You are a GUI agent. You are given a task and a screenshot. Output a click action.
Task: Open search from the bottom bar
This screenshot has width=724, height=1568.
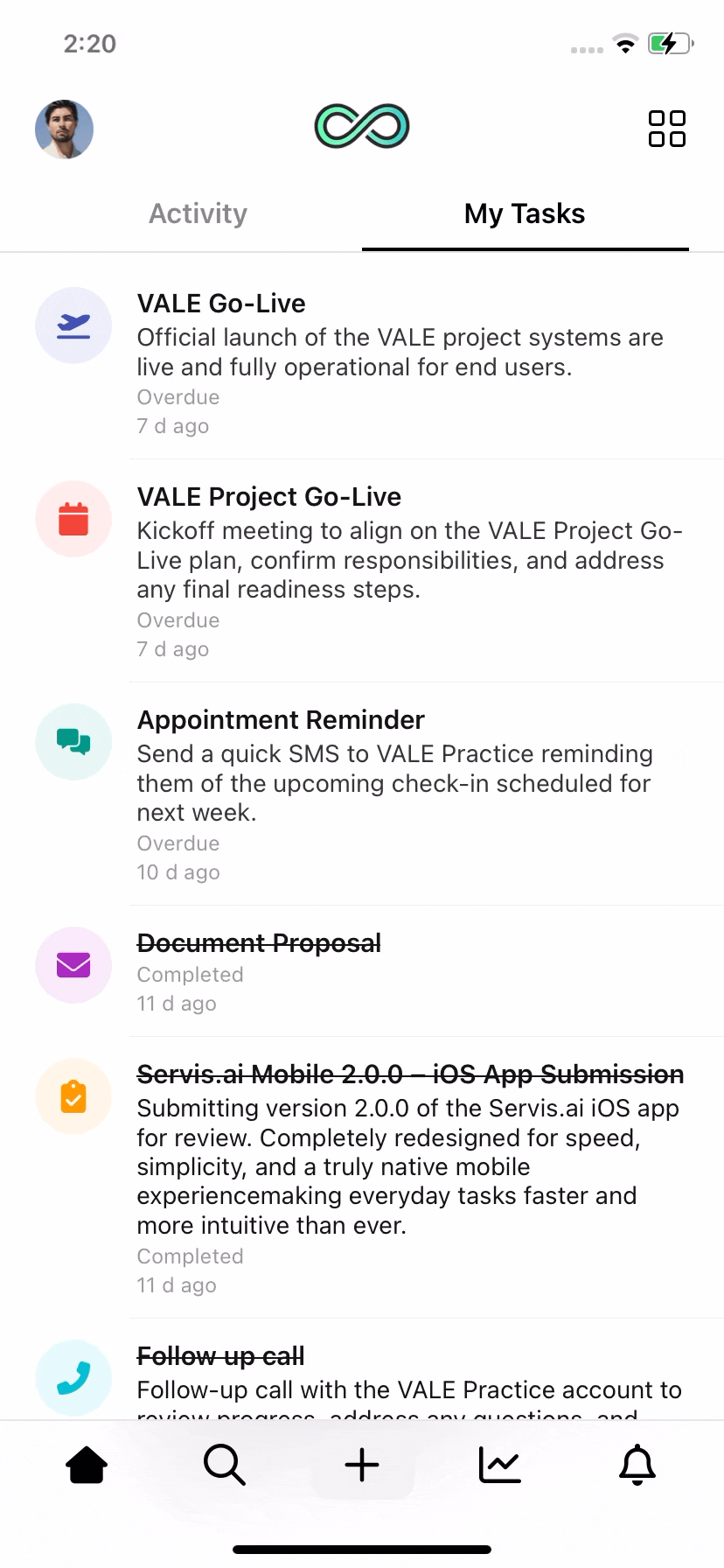click(x=225, y=1464)
